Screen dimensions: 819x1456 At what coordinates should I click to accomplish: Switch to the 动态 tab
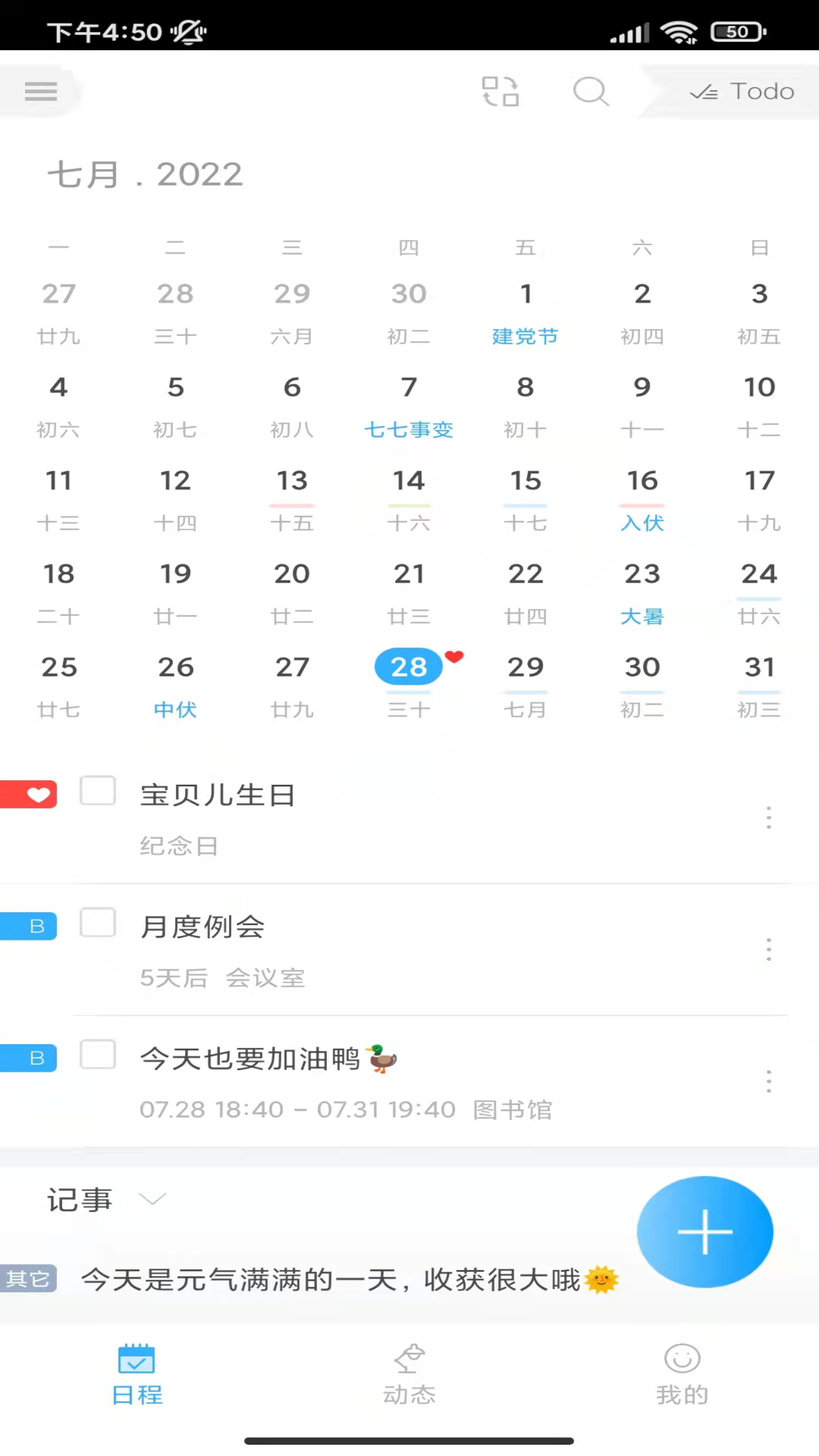(409, 1373)
